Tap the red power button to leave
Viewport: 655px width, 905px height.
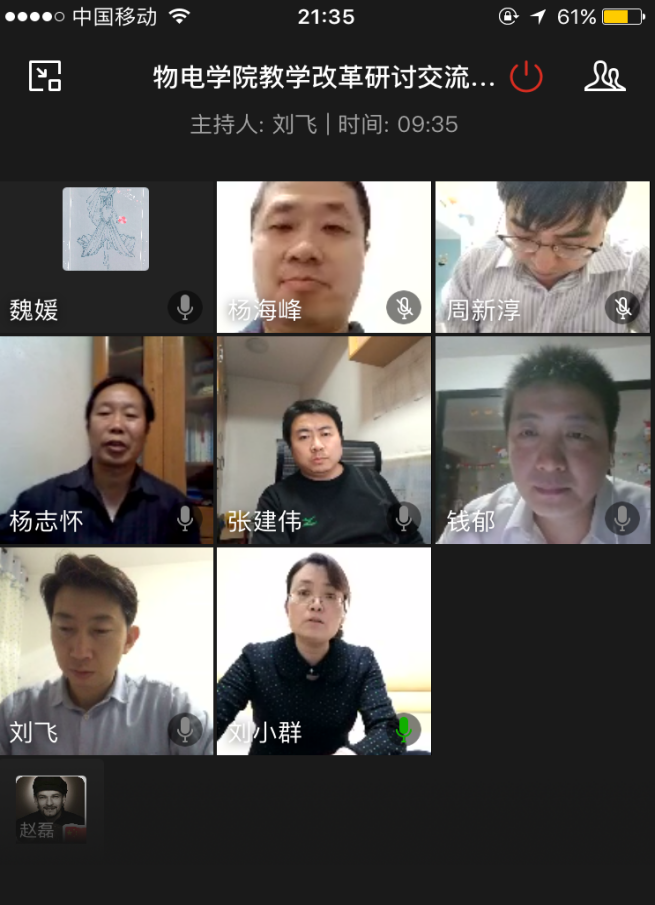tap(526, 77)
